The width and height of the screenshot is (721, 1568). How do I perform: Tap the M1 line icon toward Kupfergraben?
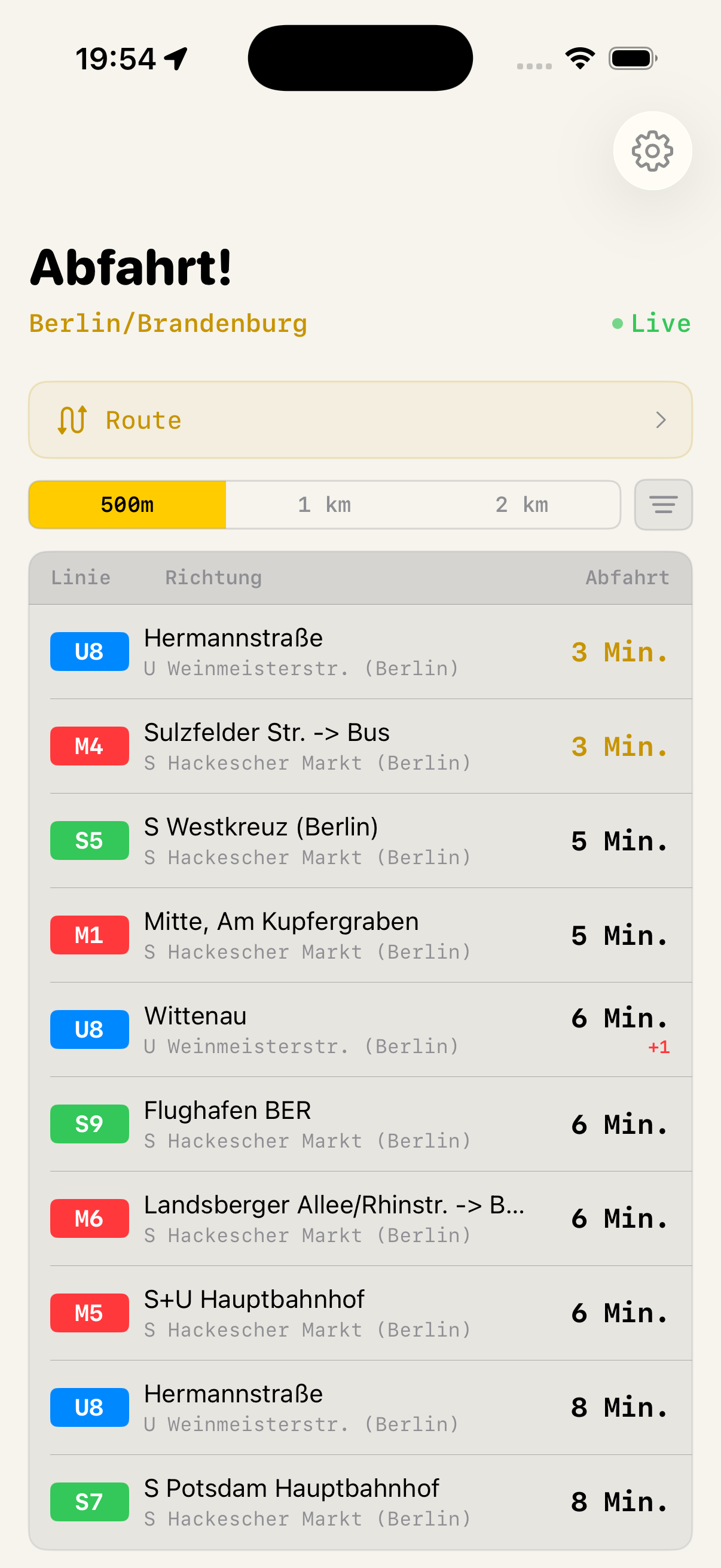(x=89, y=934)
